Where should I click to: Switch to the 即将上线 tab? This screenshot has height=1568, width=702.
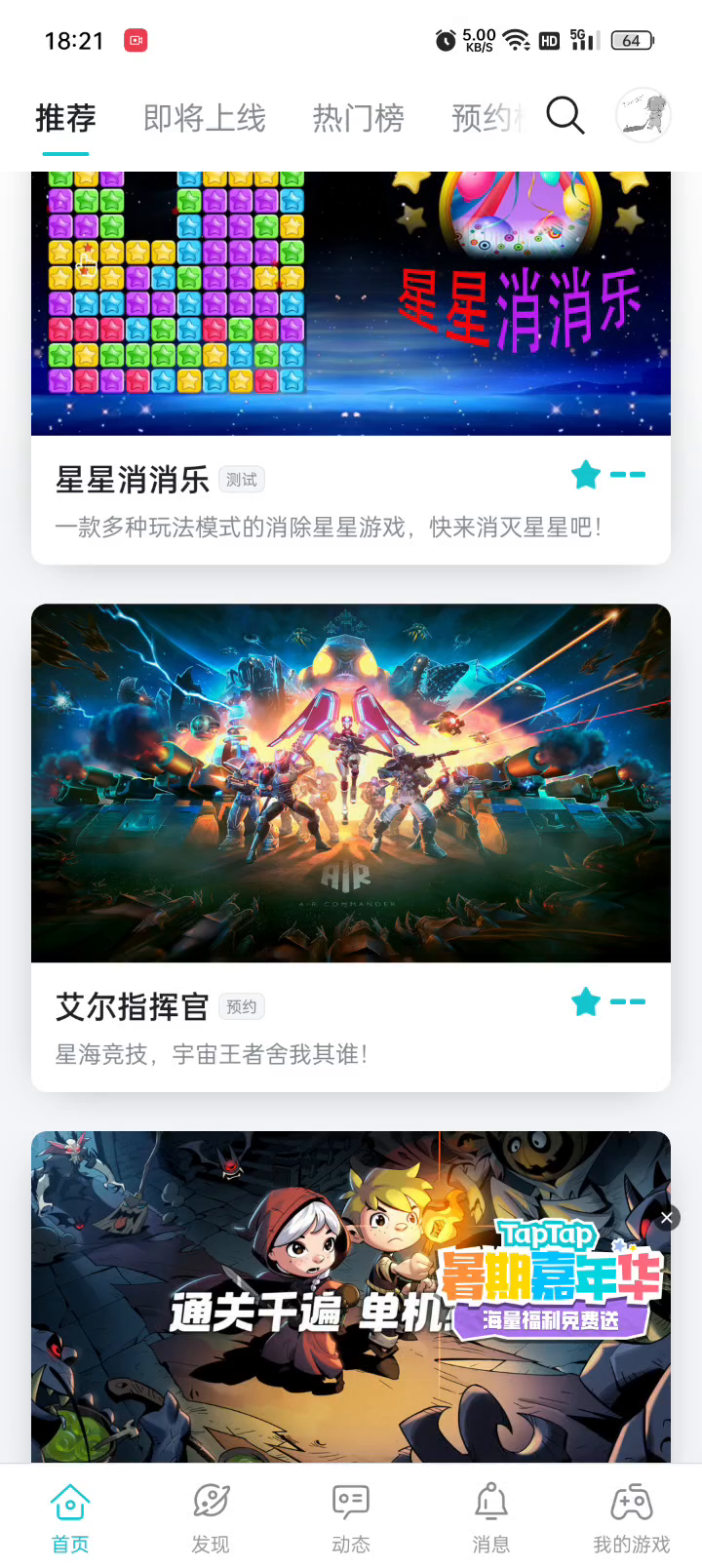pyautogui.click(x=205, y=119)
